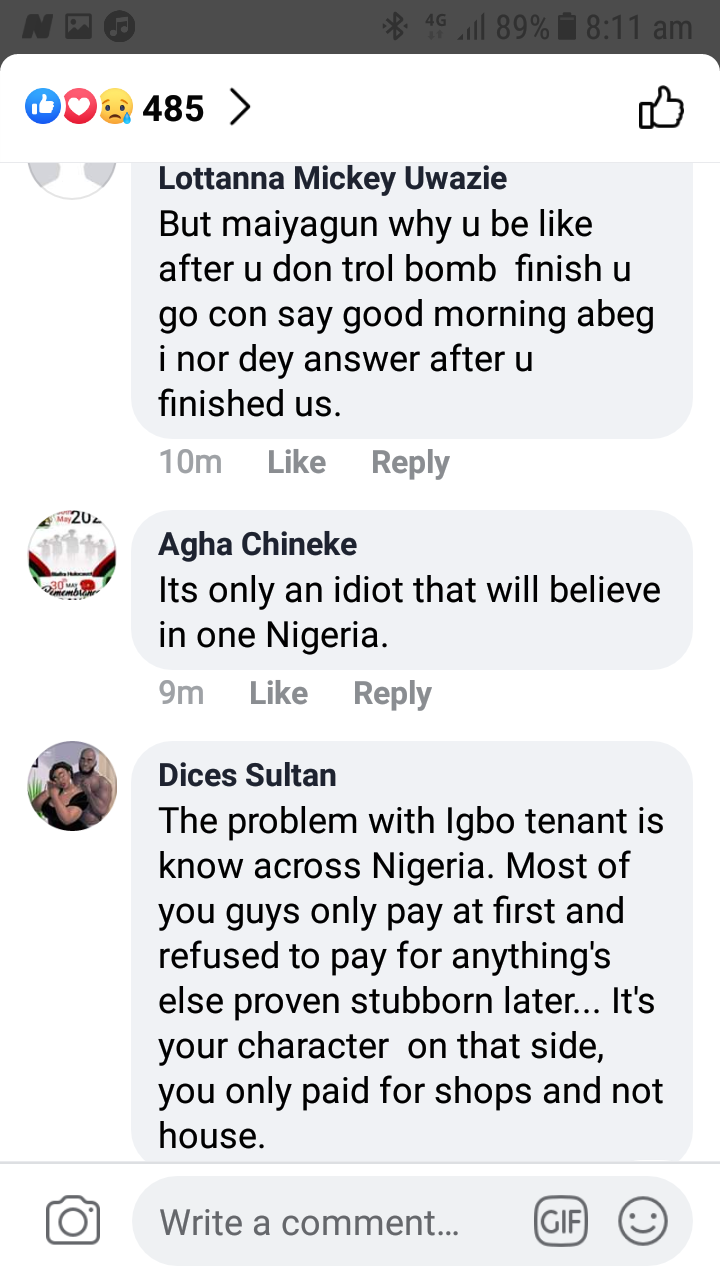The image size is (720, 1280).
Task: Attach a photo with camera icon
Action: pos(73,1221)
